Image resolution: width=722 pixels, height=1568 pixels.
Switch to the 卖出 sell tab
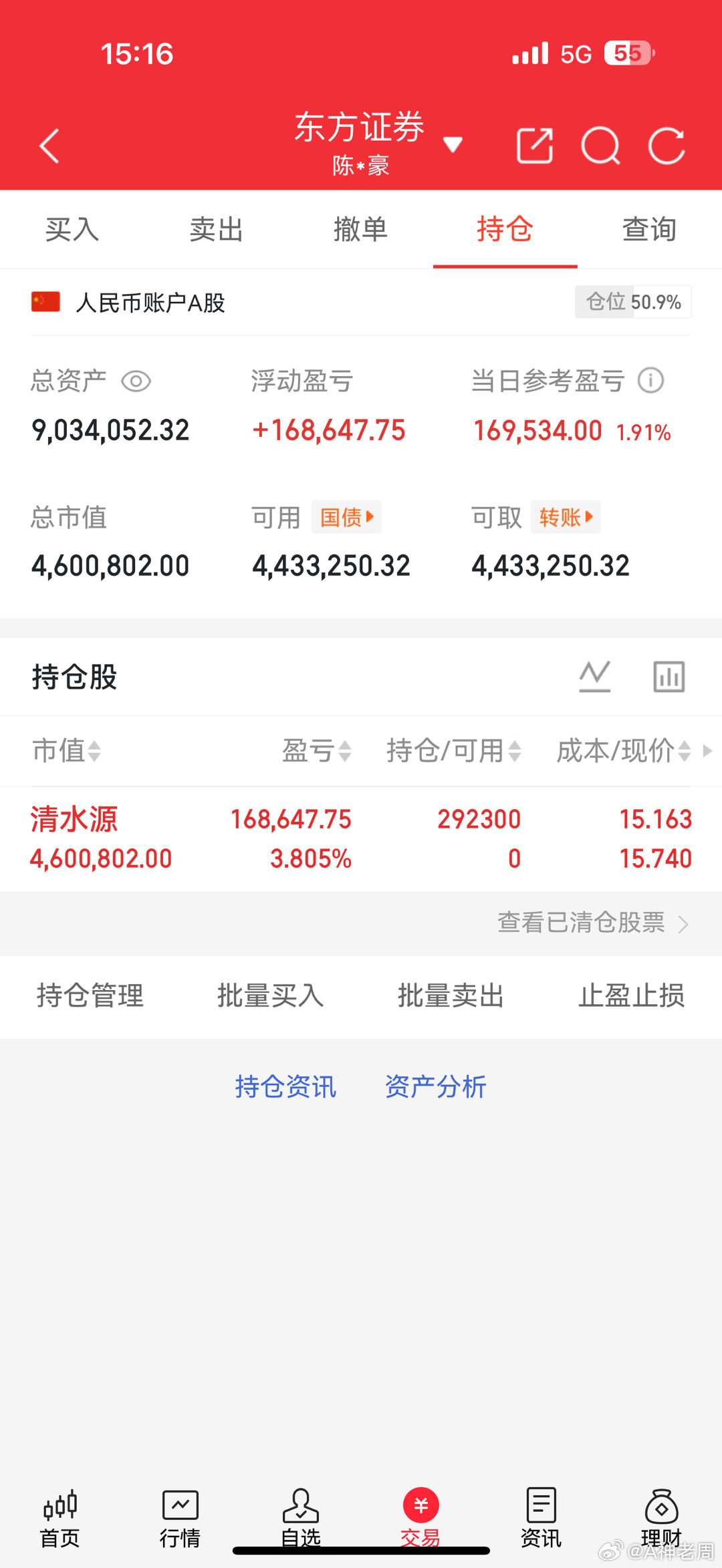pos(216,229)
